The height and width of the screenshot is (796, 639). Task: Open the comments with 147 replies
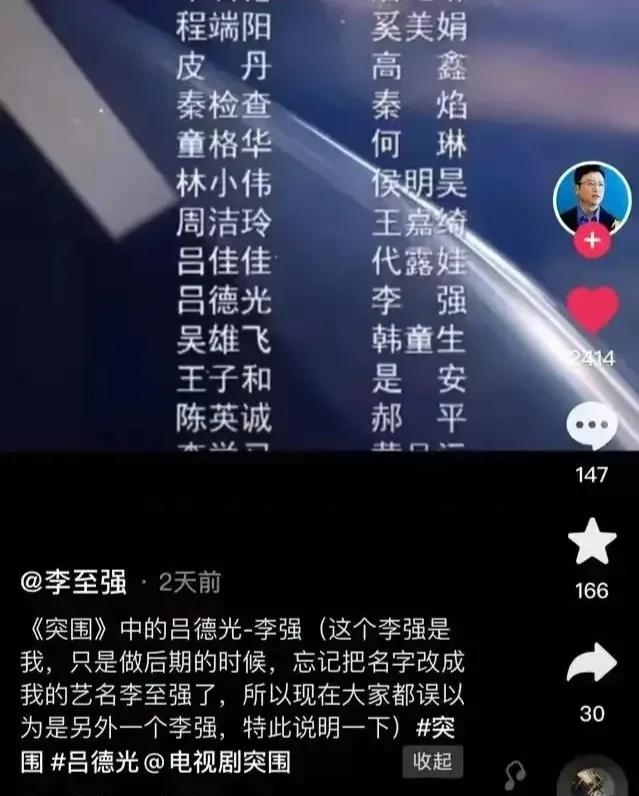coord(592,429)
